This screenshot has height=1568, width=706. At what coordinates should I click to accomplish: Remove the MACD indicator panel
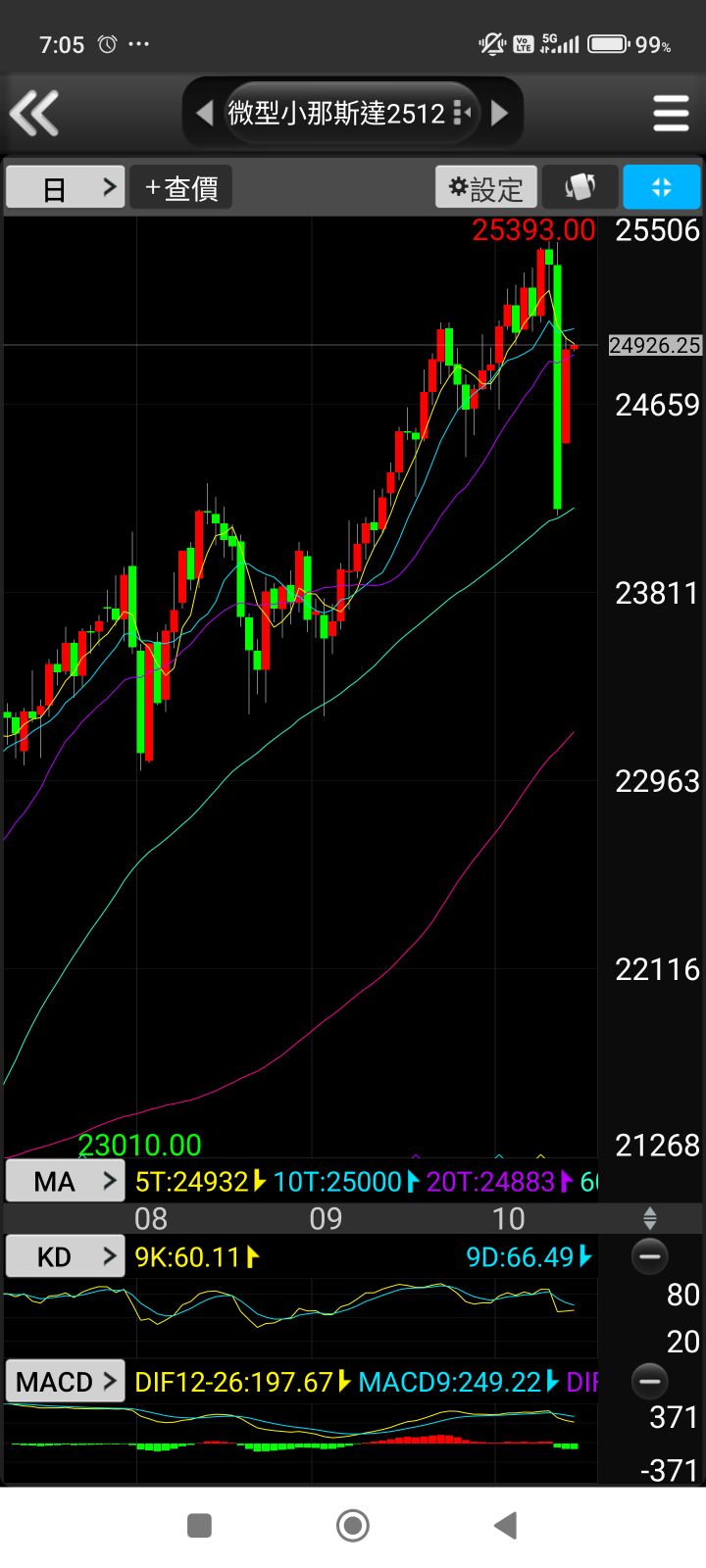(649, 1382)
